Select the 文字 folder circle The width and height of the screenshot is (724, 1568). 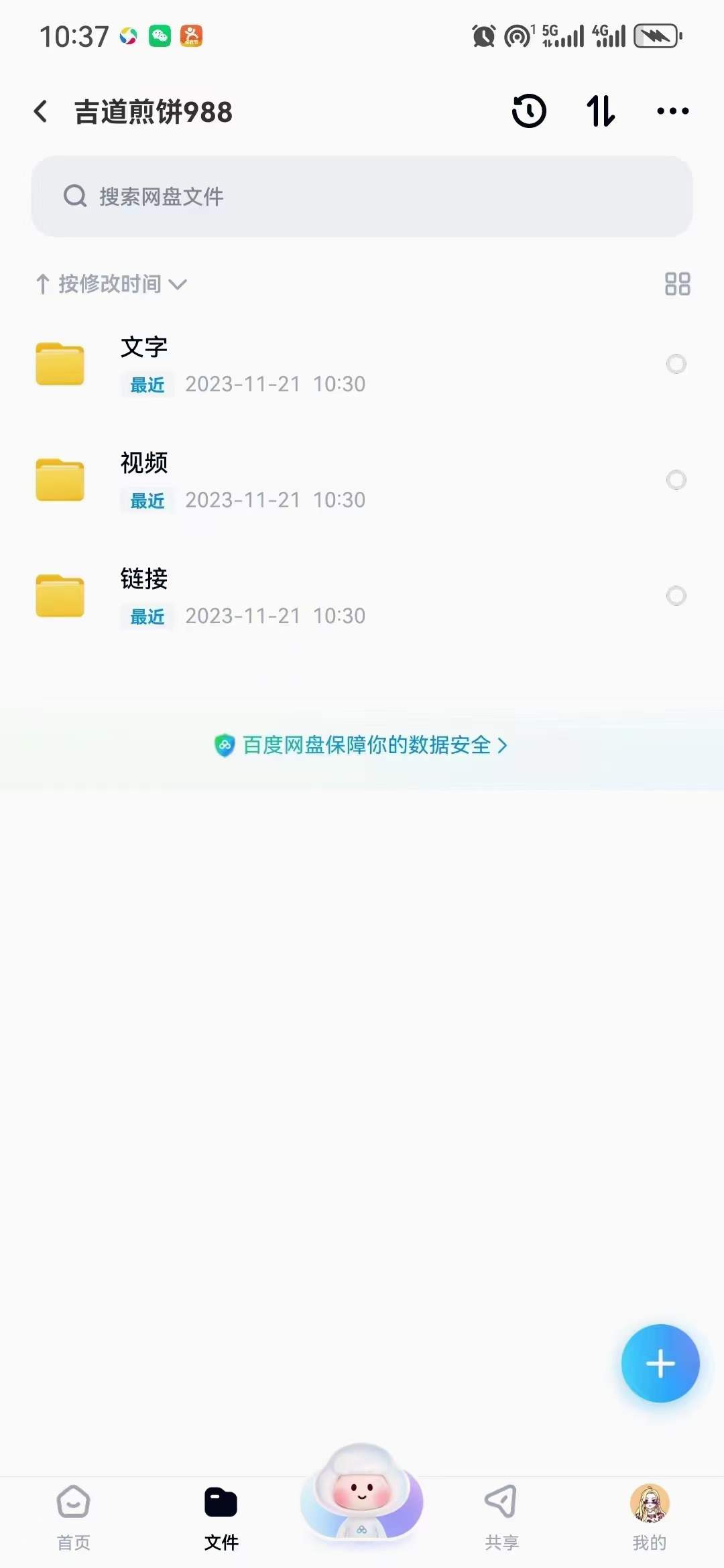click(x=676, y=364)
